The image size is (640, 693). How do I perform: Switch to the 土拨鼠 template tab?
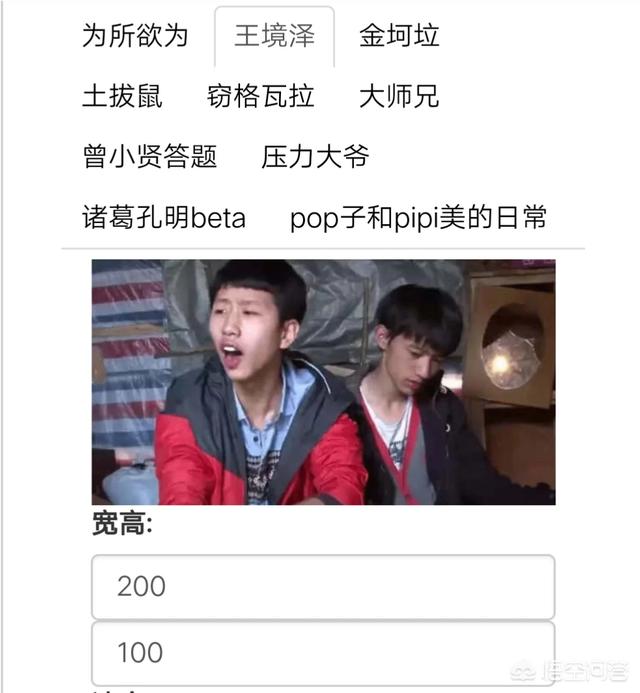(x=122, y=97)
